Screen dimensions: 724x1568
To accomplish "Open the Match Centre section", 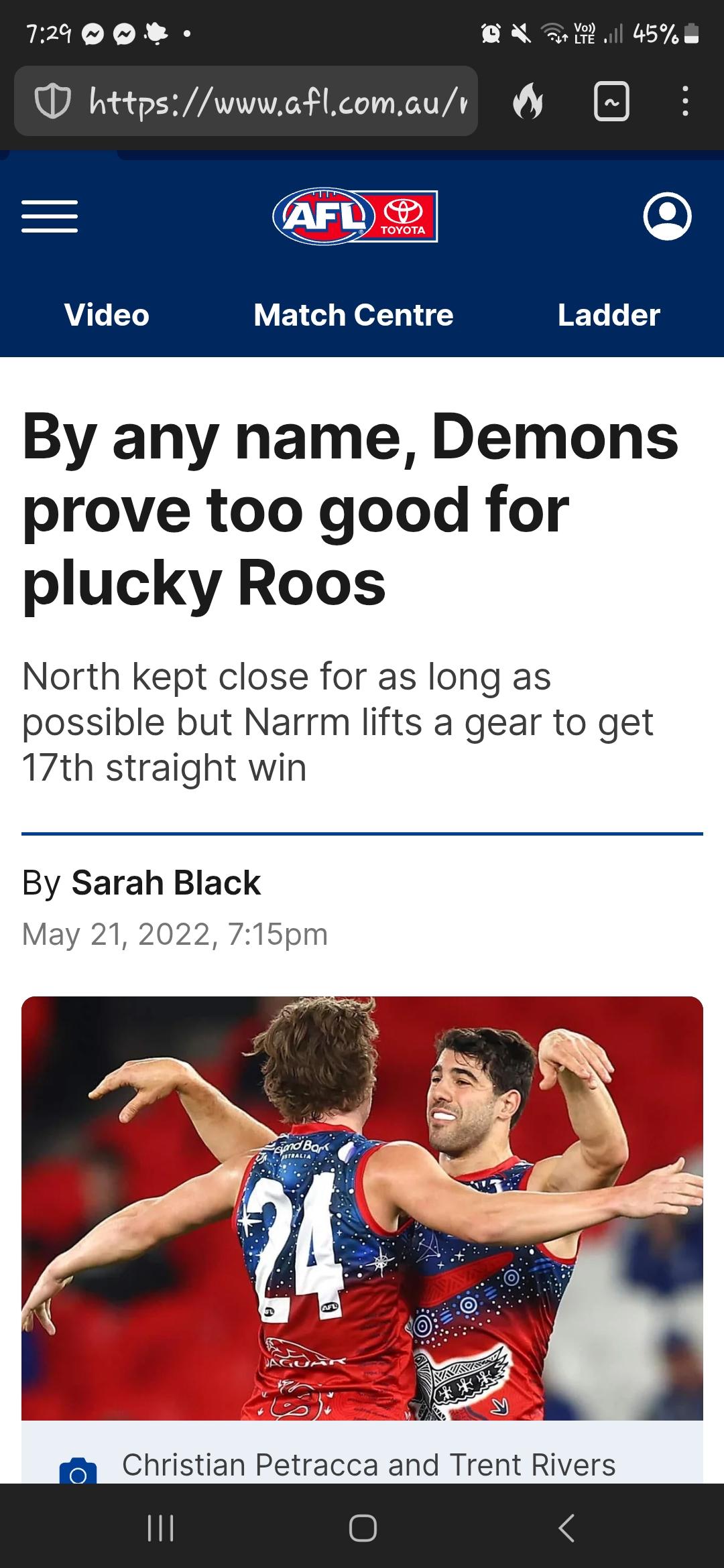I will click(x=353, y=315).
